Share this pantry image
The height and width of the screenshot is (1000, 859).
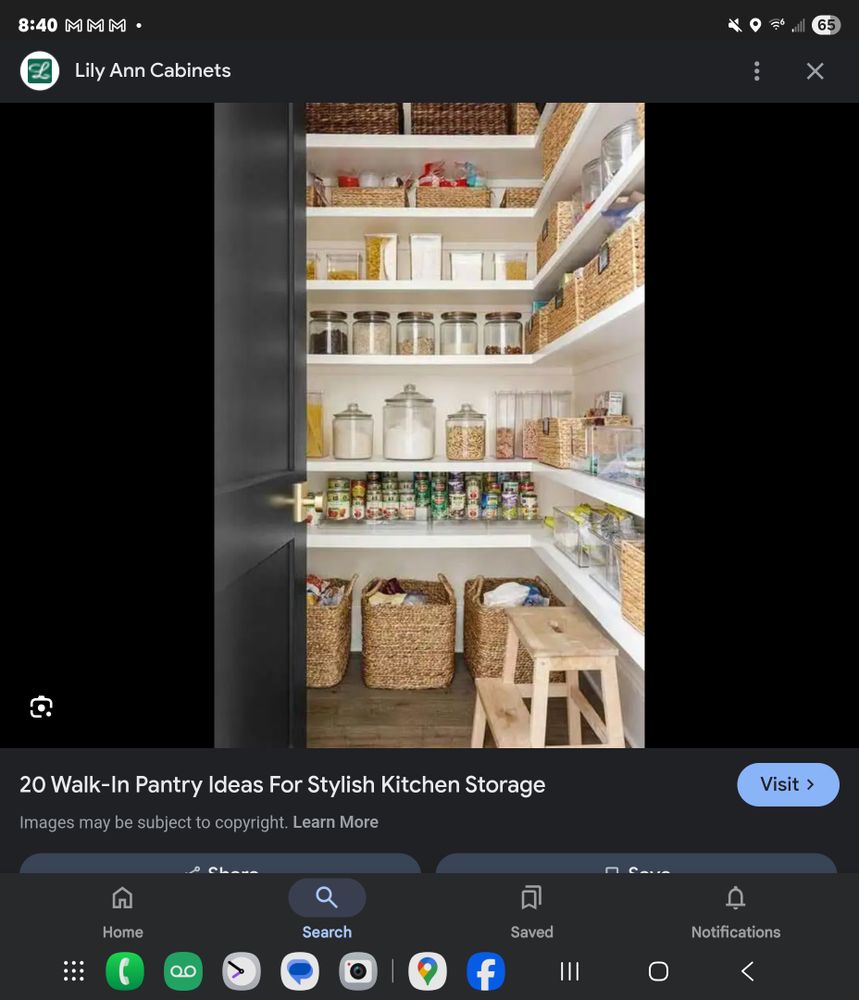click(220, 866)
